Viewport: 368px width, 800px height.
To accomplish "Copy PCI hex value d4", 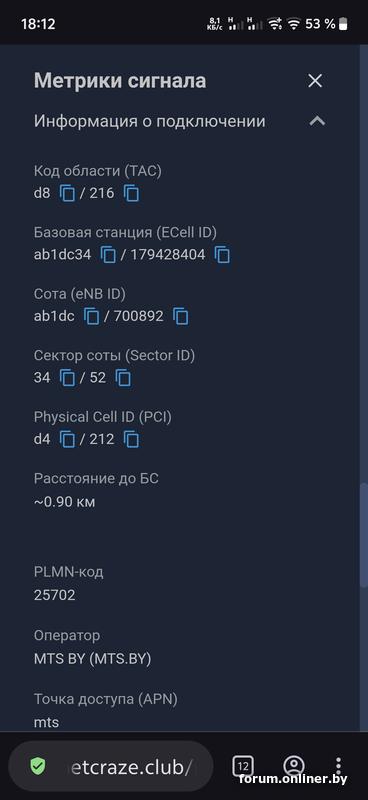I will (x=67, y=439).
